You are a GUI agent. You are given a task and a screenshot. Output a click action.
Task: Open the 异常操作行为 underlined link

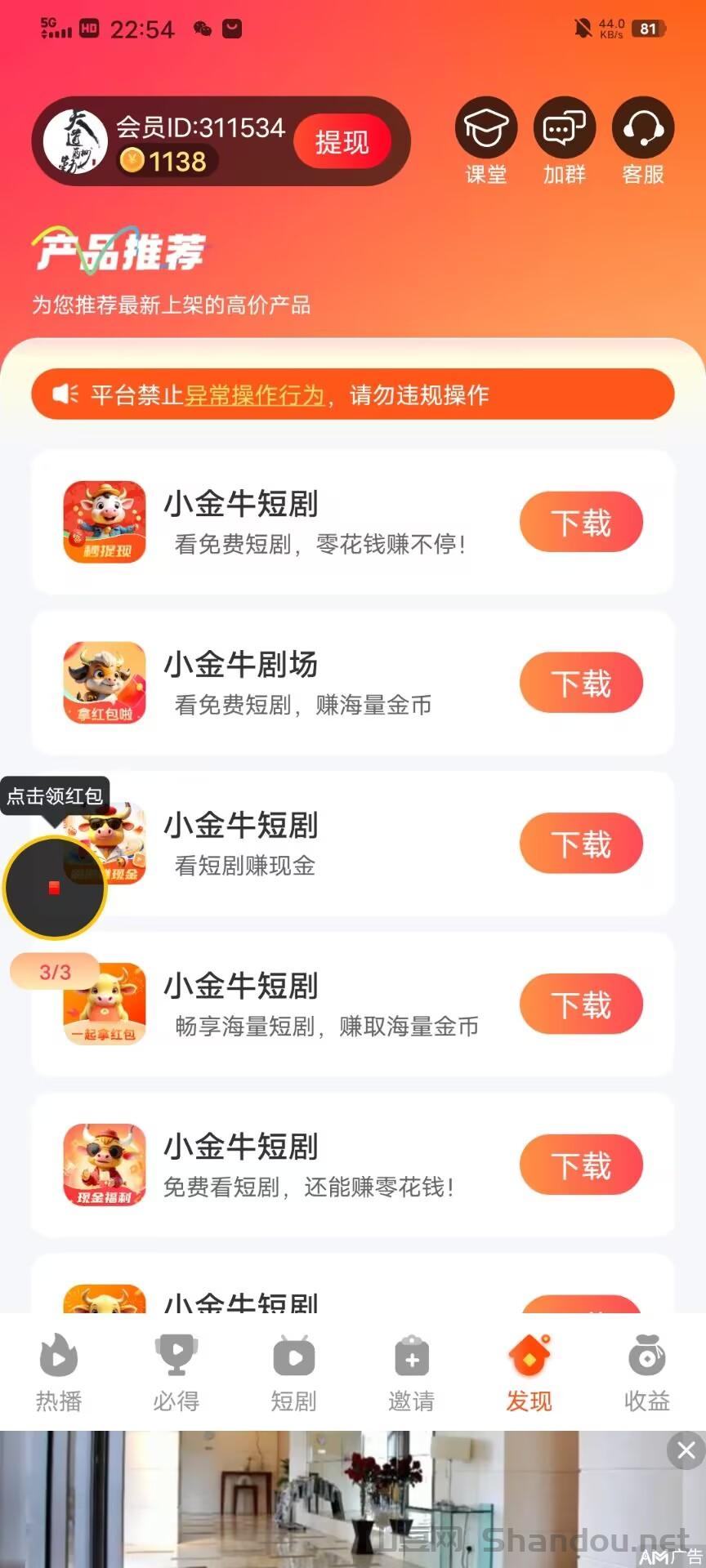point(255,395)
